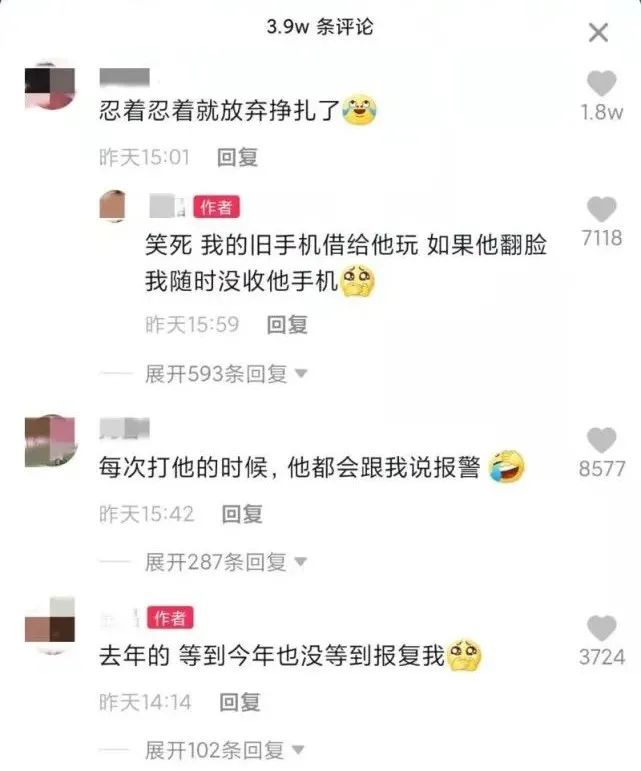
Task: Reply to the comment posted 昨天15:01
Action: (x=238, y=157)
